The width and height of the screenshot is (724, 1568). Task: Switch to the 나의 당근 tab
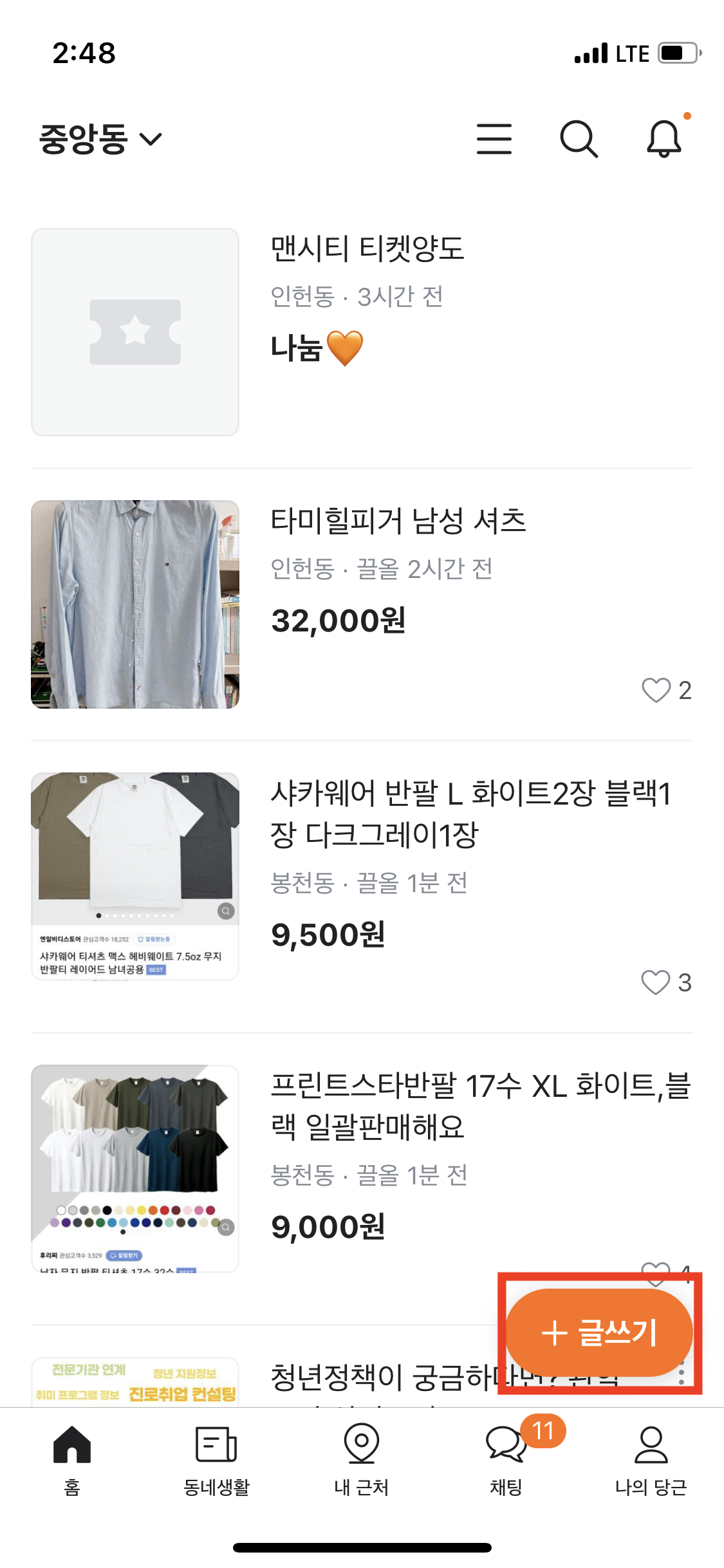[x=651, y=1459]
